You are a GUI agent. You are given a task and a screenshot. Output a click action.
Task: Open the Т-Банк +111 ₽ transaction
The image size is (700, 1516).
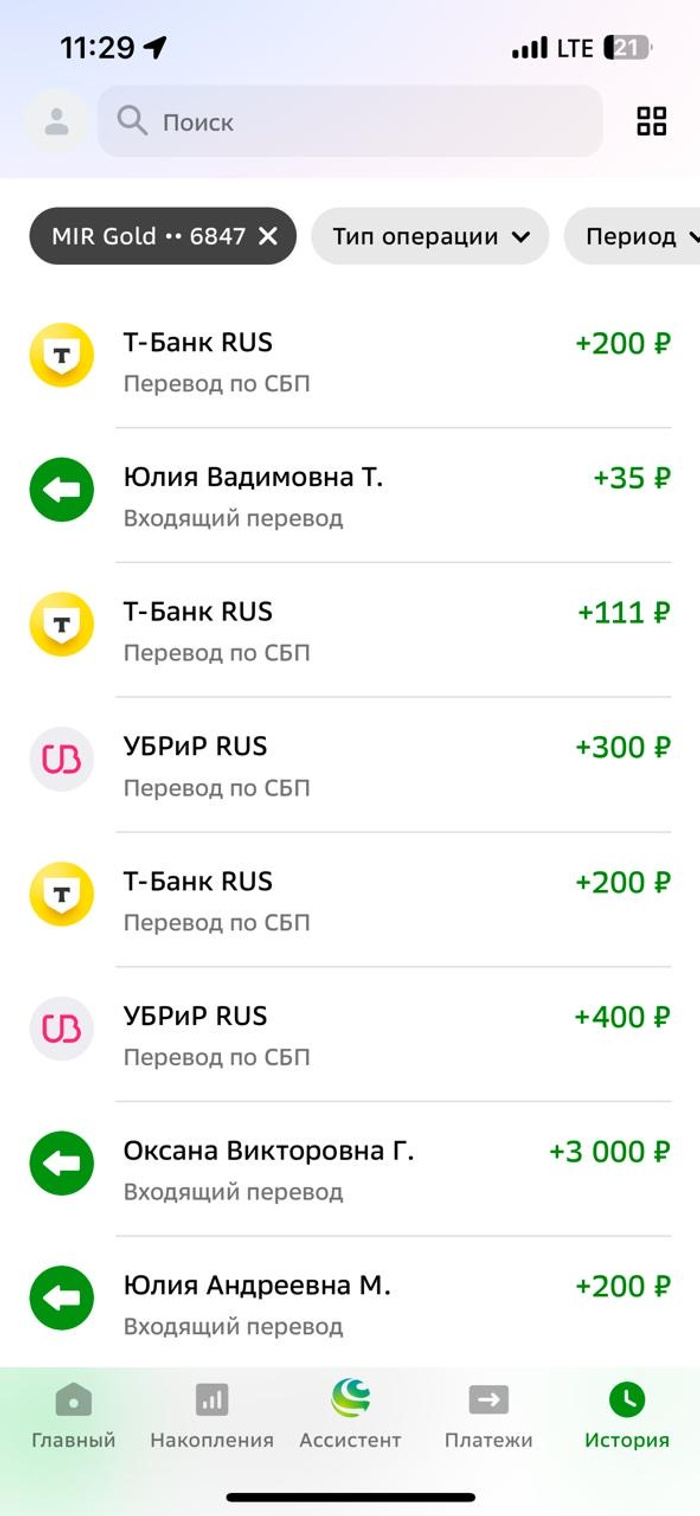point(350,629)
